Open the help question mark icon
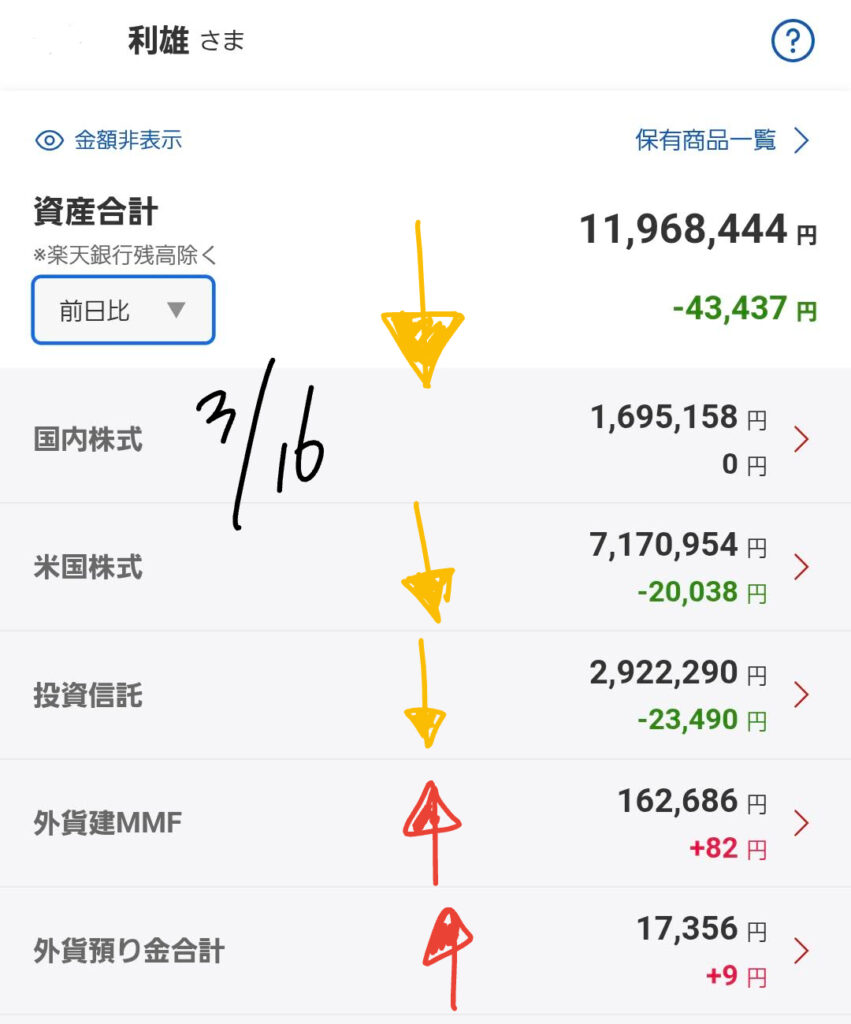 793,42
